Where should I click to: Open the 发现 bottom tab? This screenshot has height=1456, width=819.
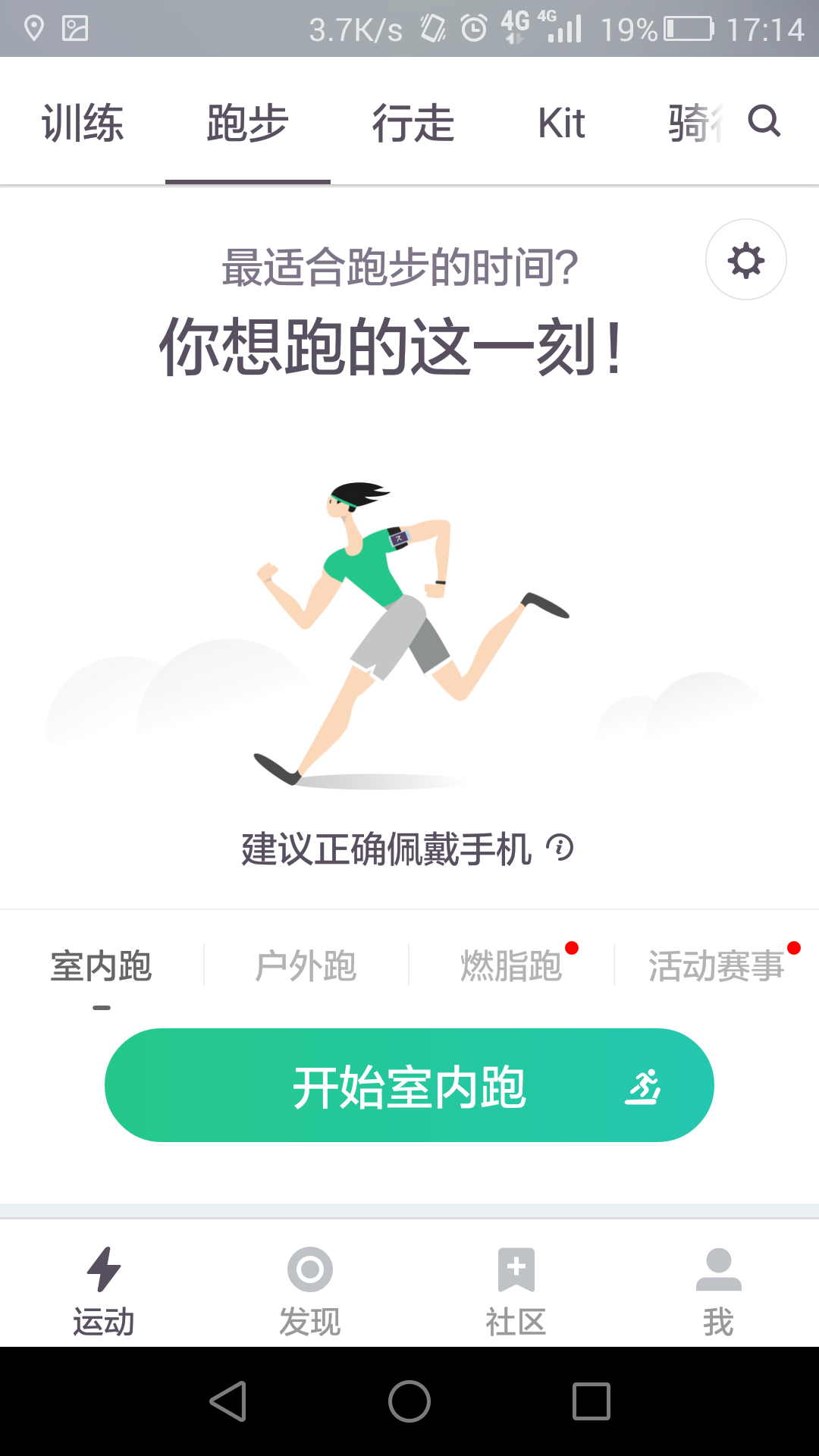click(309, 1291)
